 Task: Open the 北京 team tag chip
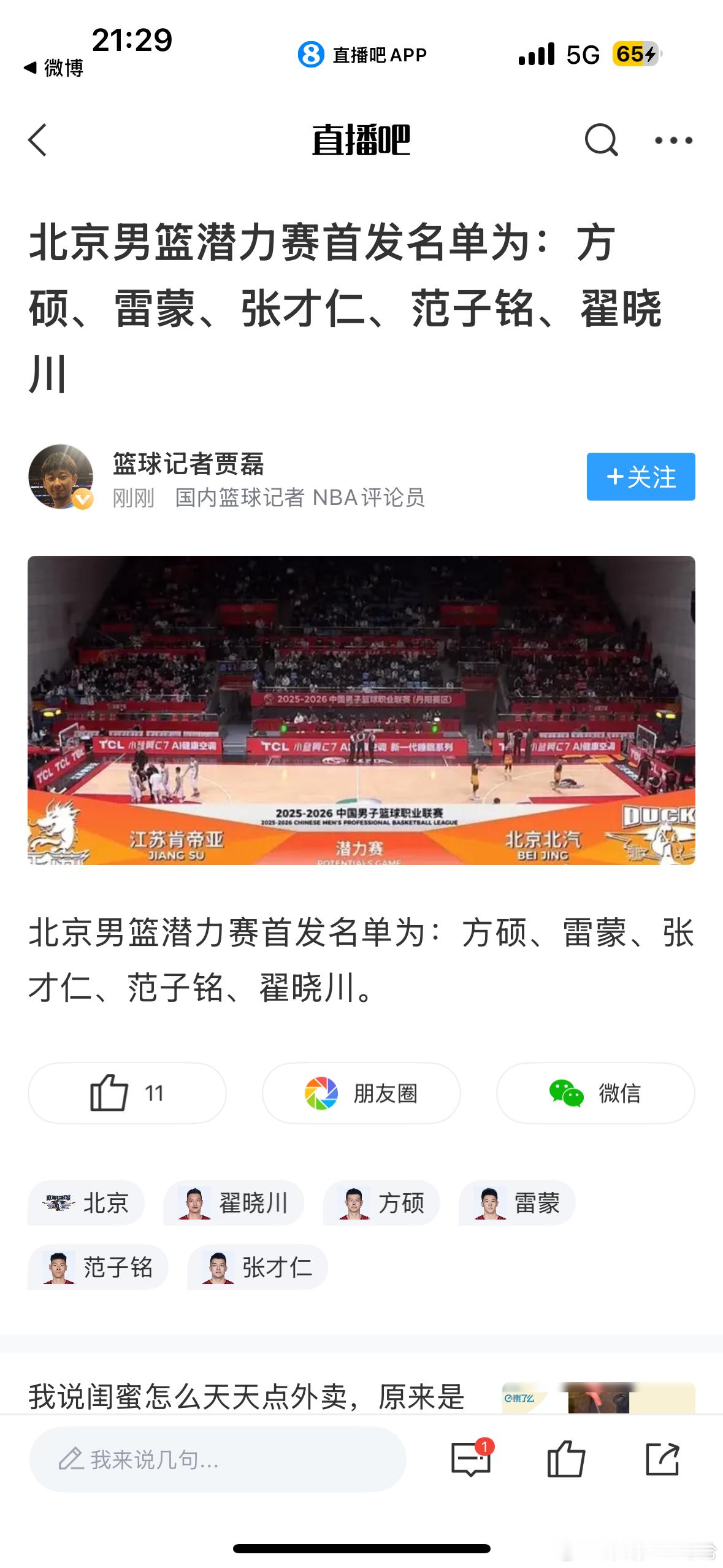(x=86, y=1204)
